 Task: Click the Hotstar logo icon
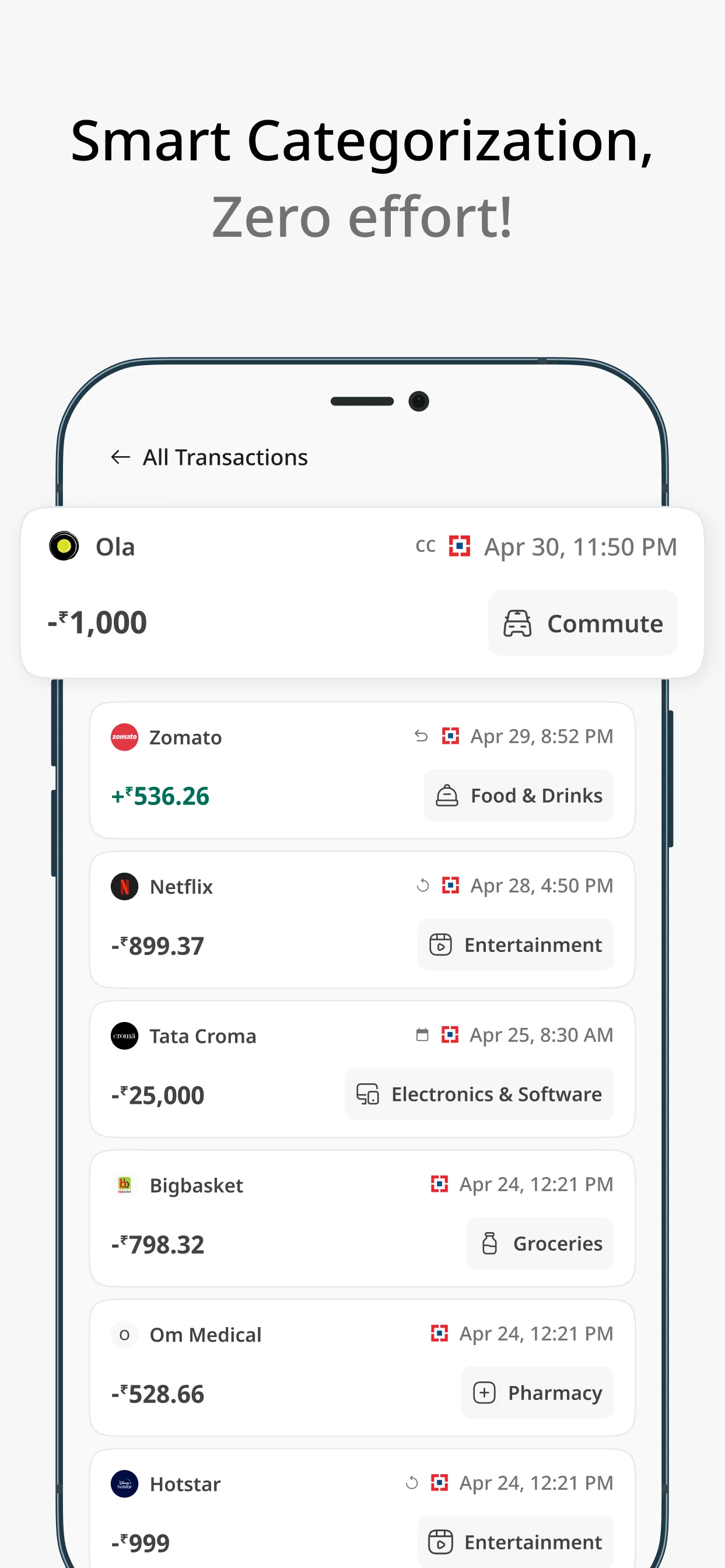(x=124, y=1483)
